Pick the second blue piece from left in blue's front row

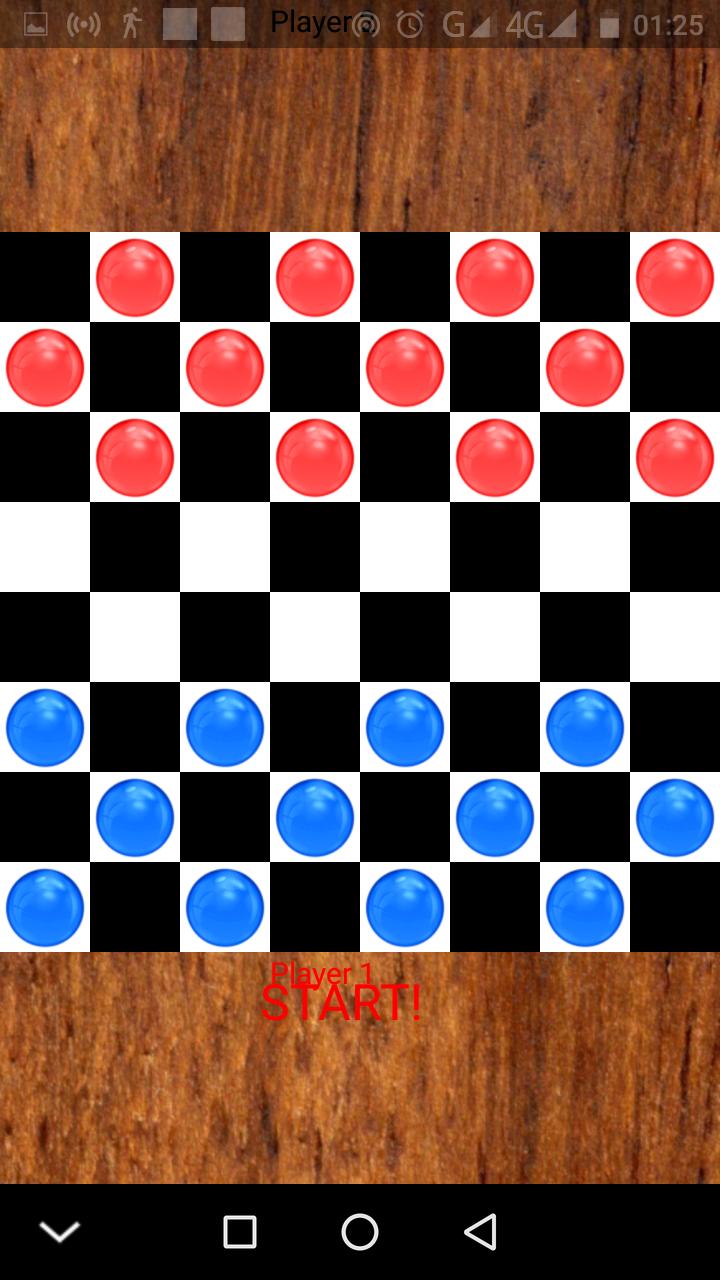[225, 727]
